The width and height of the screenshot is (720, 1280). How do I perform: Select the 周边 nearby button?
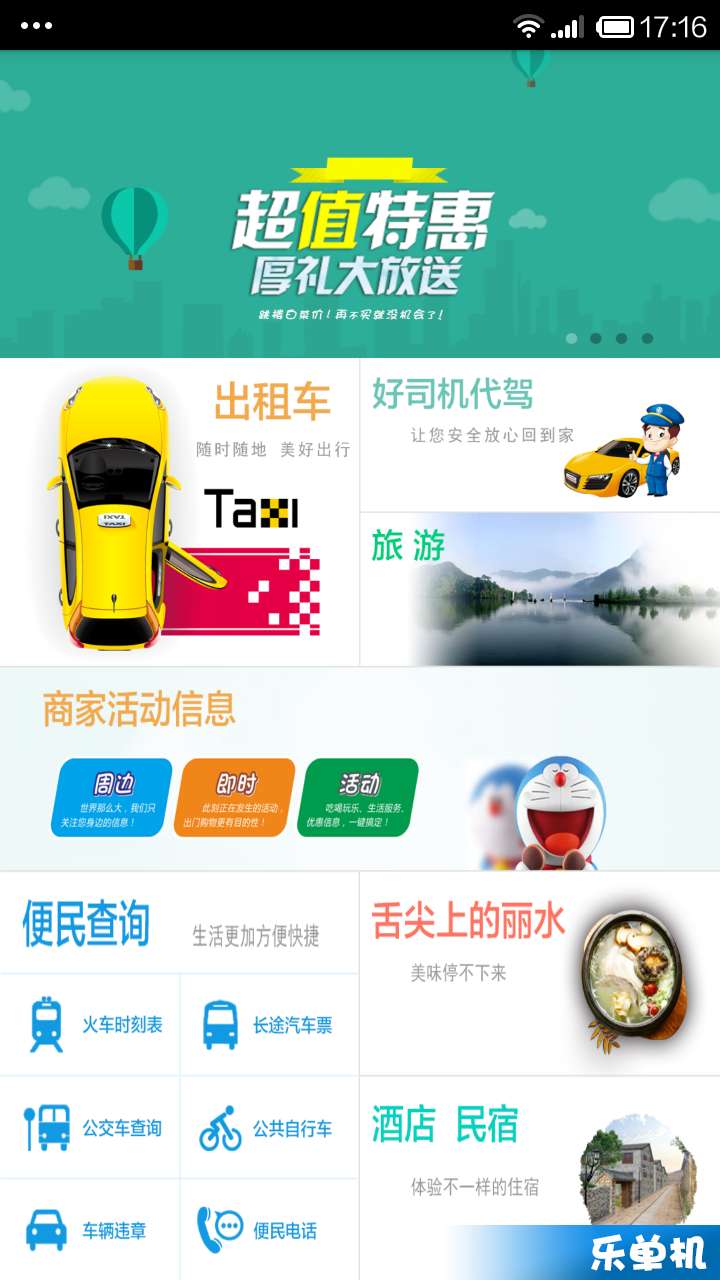[113, 797]
